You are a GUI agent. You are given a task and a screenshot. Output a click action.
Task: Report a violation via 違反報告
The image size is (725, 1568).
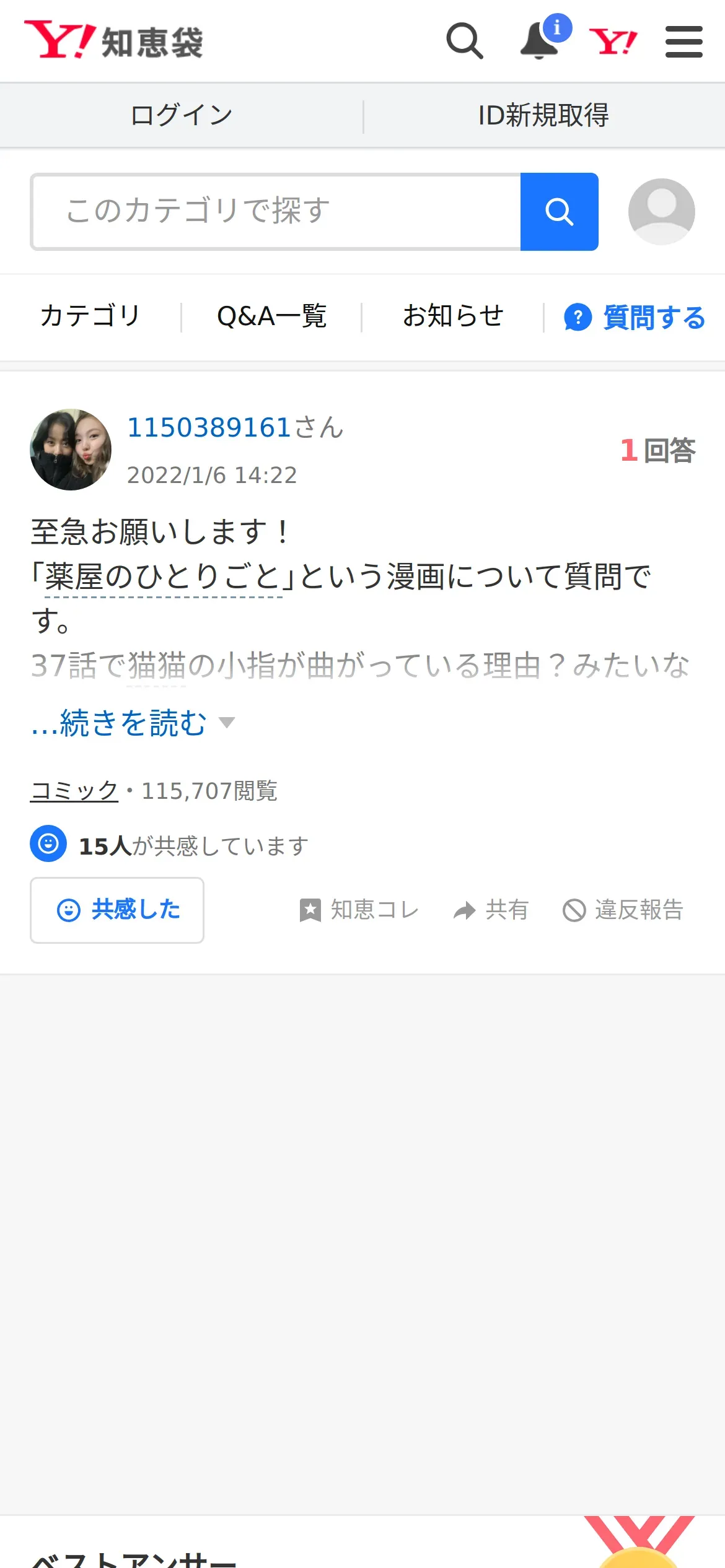point(623,910)
